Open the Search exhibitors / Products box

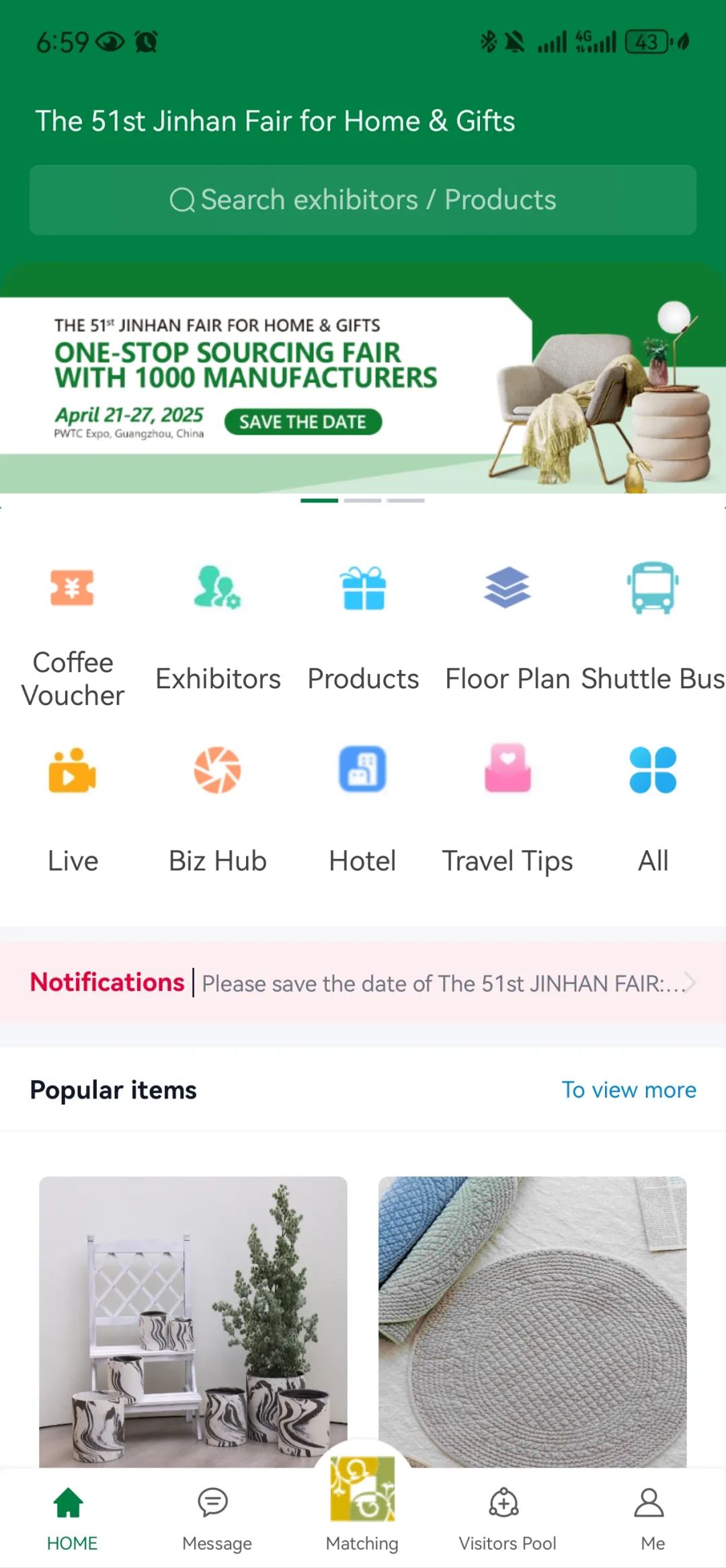pyautogui.click(x=363, y=200)
